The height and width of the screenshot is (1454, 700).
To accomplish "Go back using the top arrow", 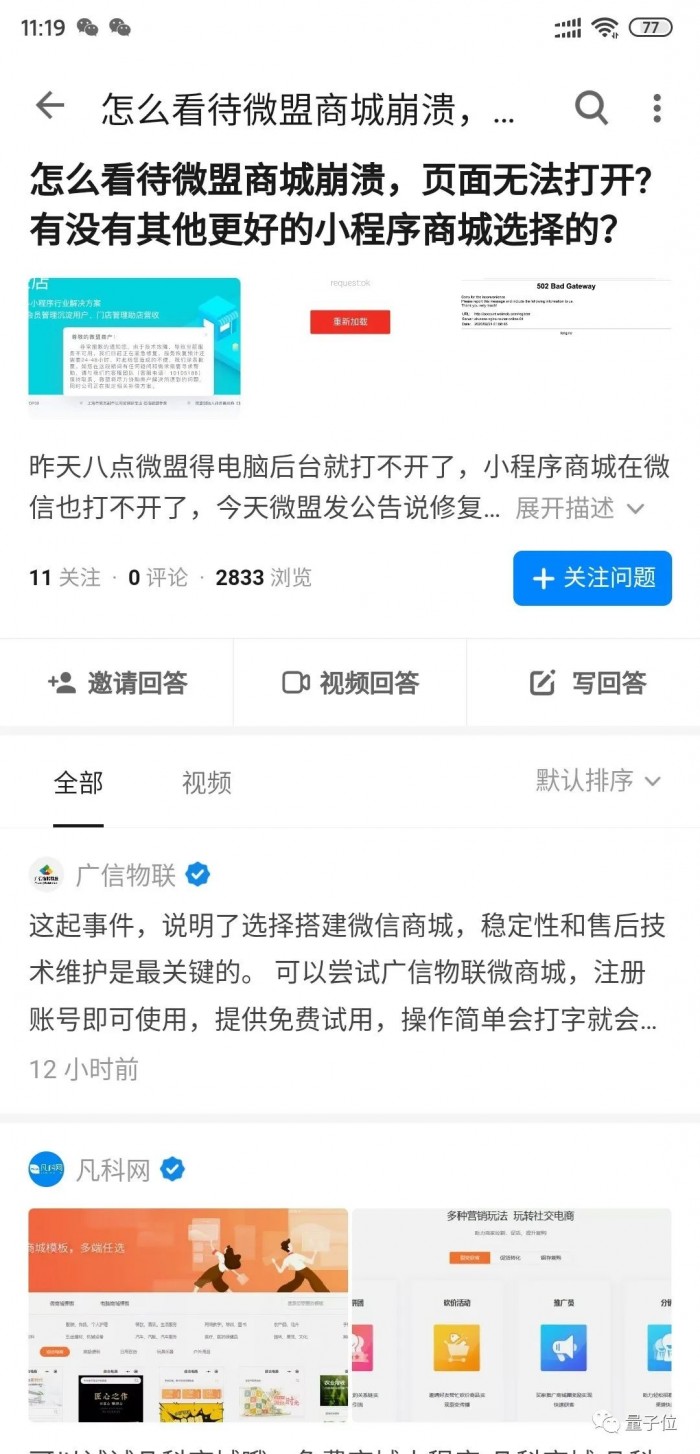I will pos(49,107).
